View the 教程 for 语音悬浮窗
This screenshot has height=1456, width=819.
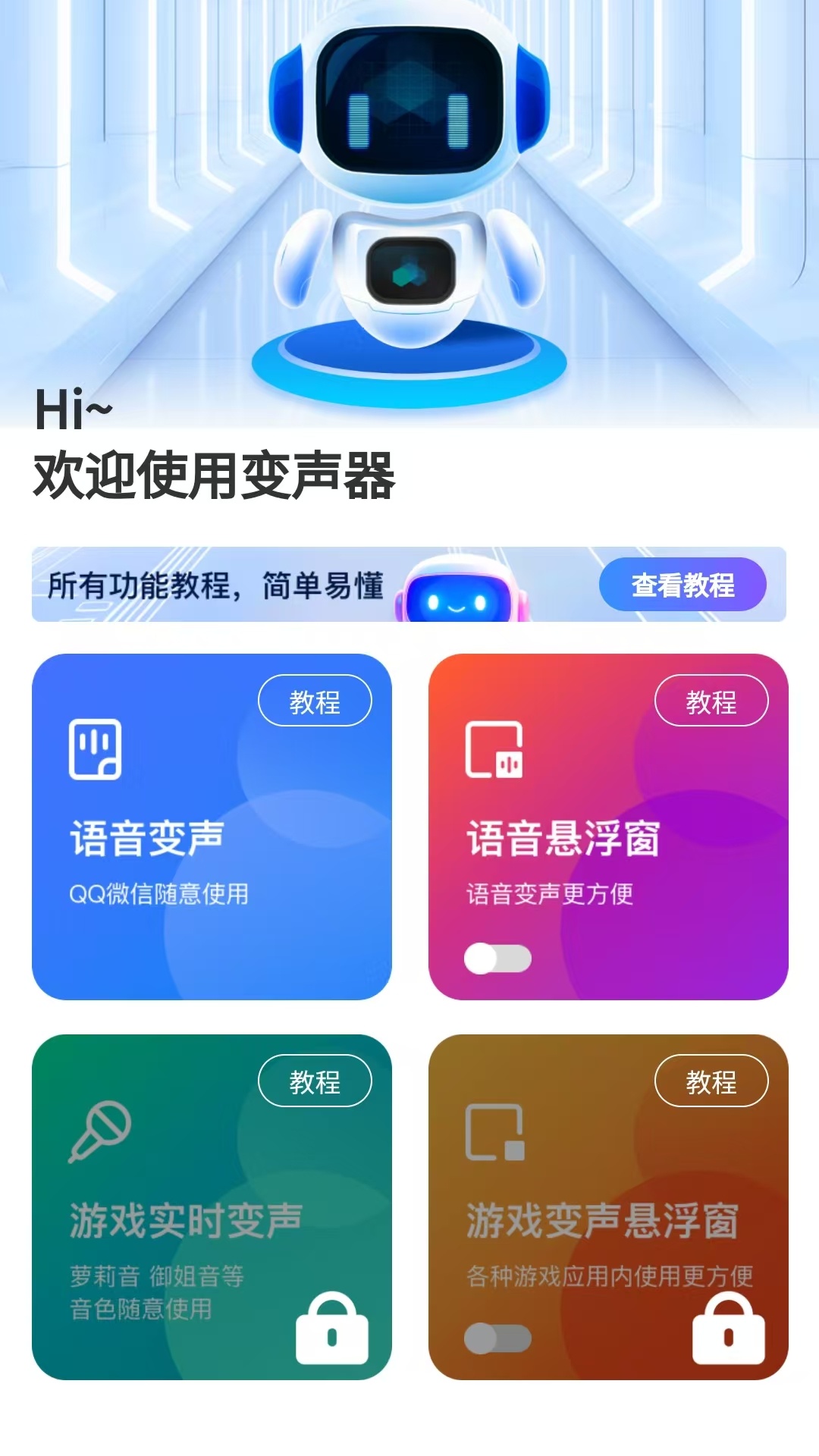coord(711,701)
